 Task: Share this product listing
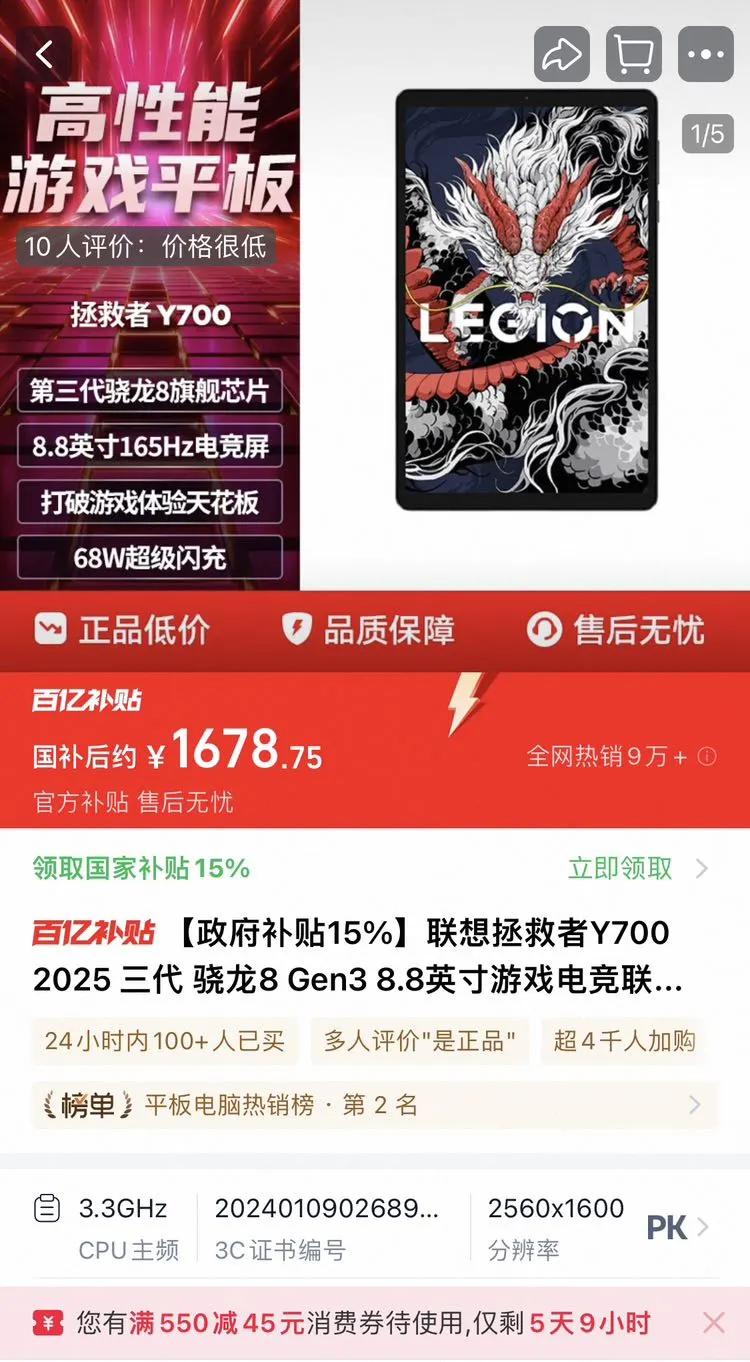[562, 54]
